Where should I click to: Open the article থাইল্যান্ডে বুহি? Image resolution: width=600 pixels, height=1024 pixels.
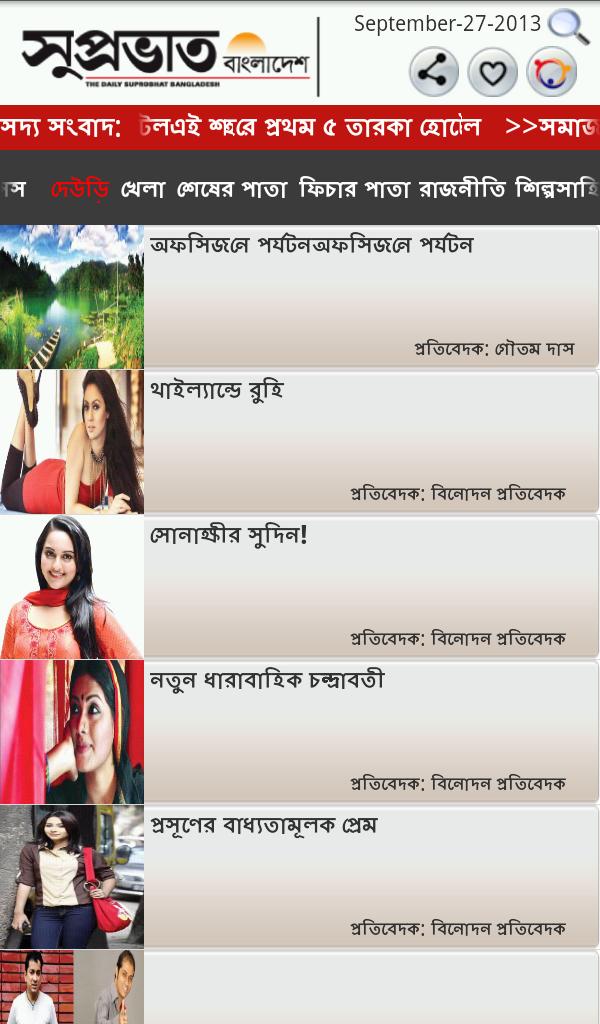[x=370, y=442]
